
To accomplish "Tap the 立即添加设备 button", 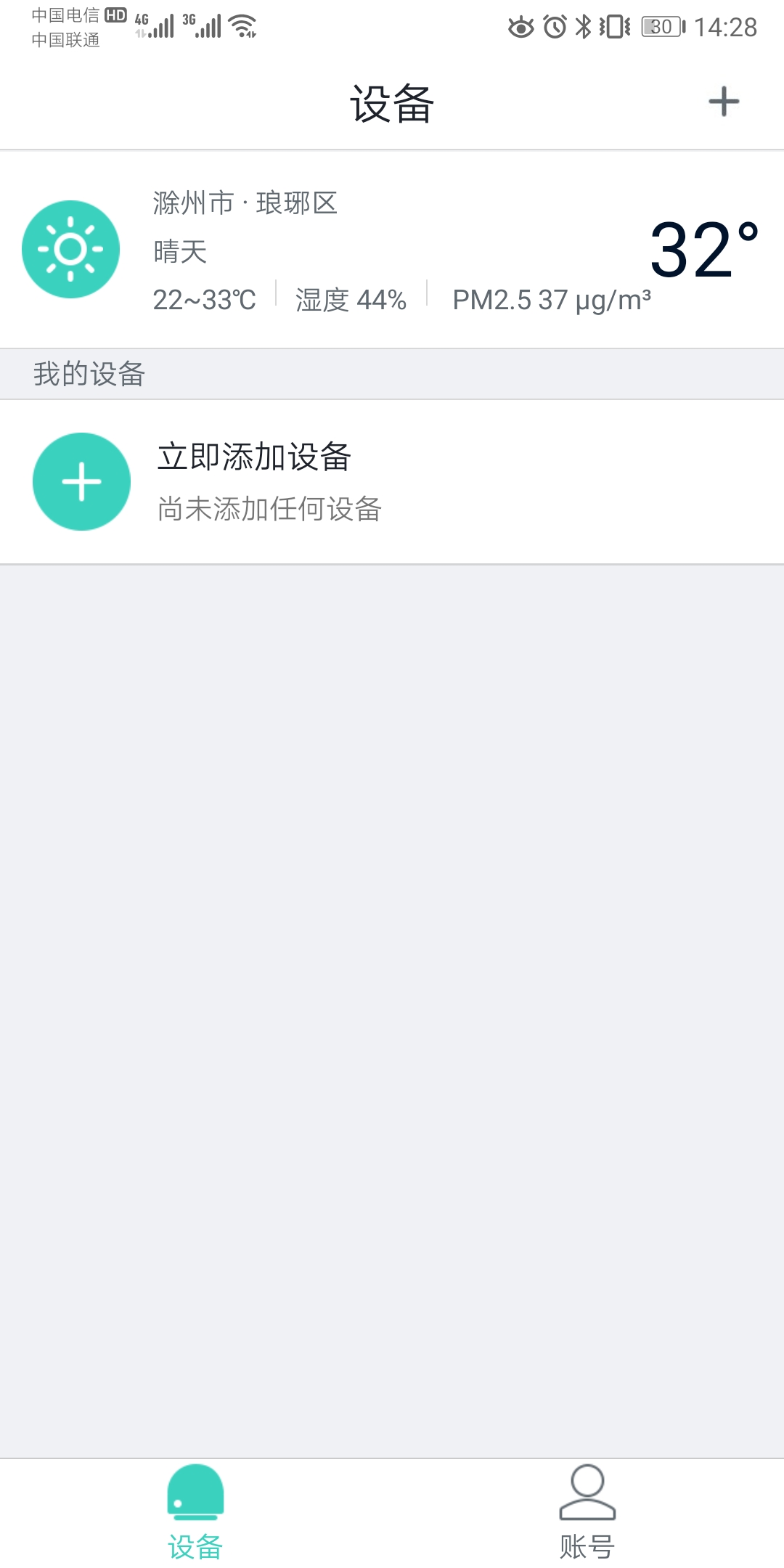I will click(x=253, y=457).
